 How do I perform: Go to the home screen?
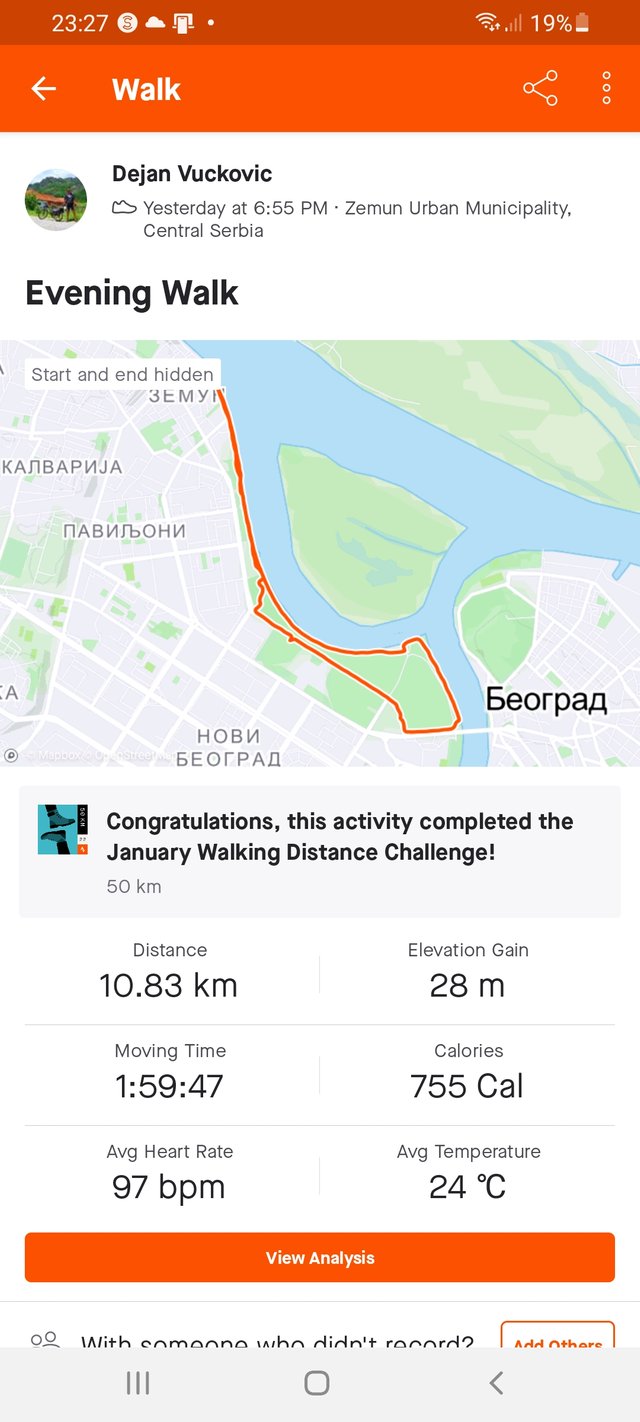[x=317, y=1383]
